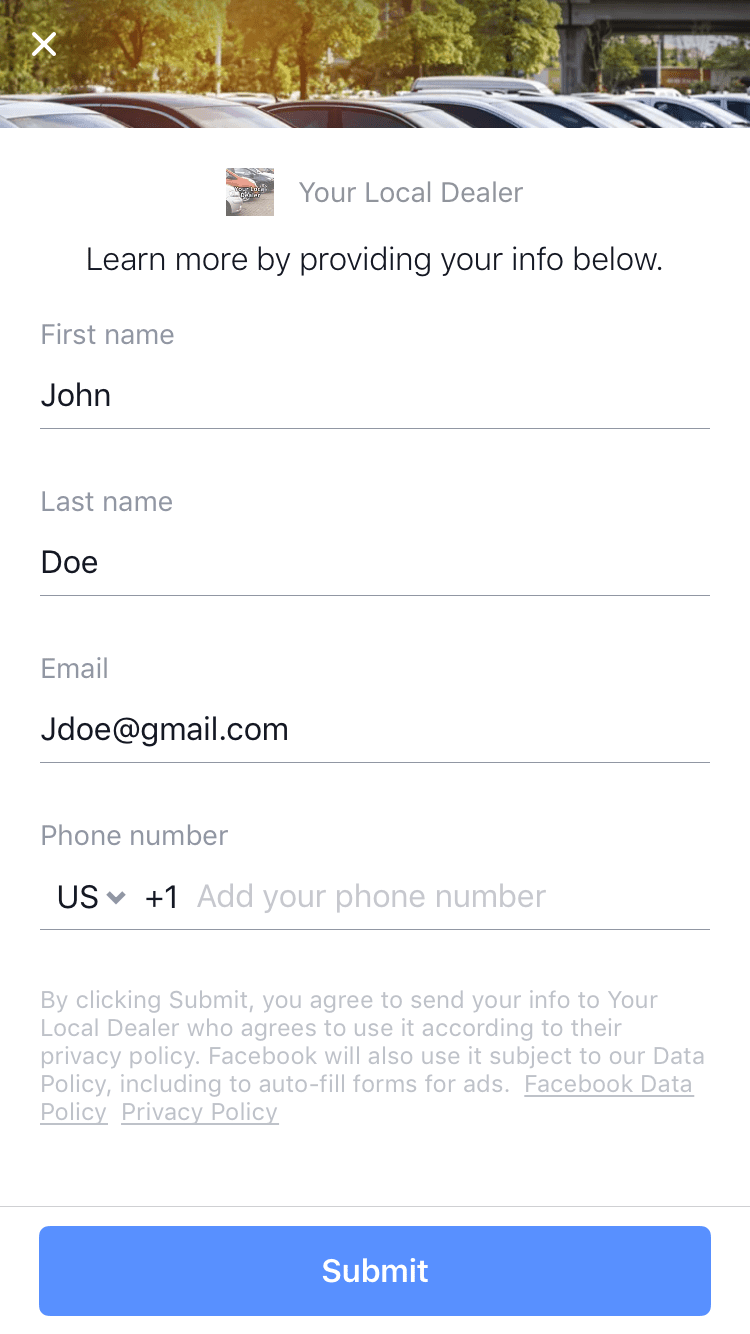Edit the First name field
The height and width of the screenshot is (1334, 750).
pos(375,395)
